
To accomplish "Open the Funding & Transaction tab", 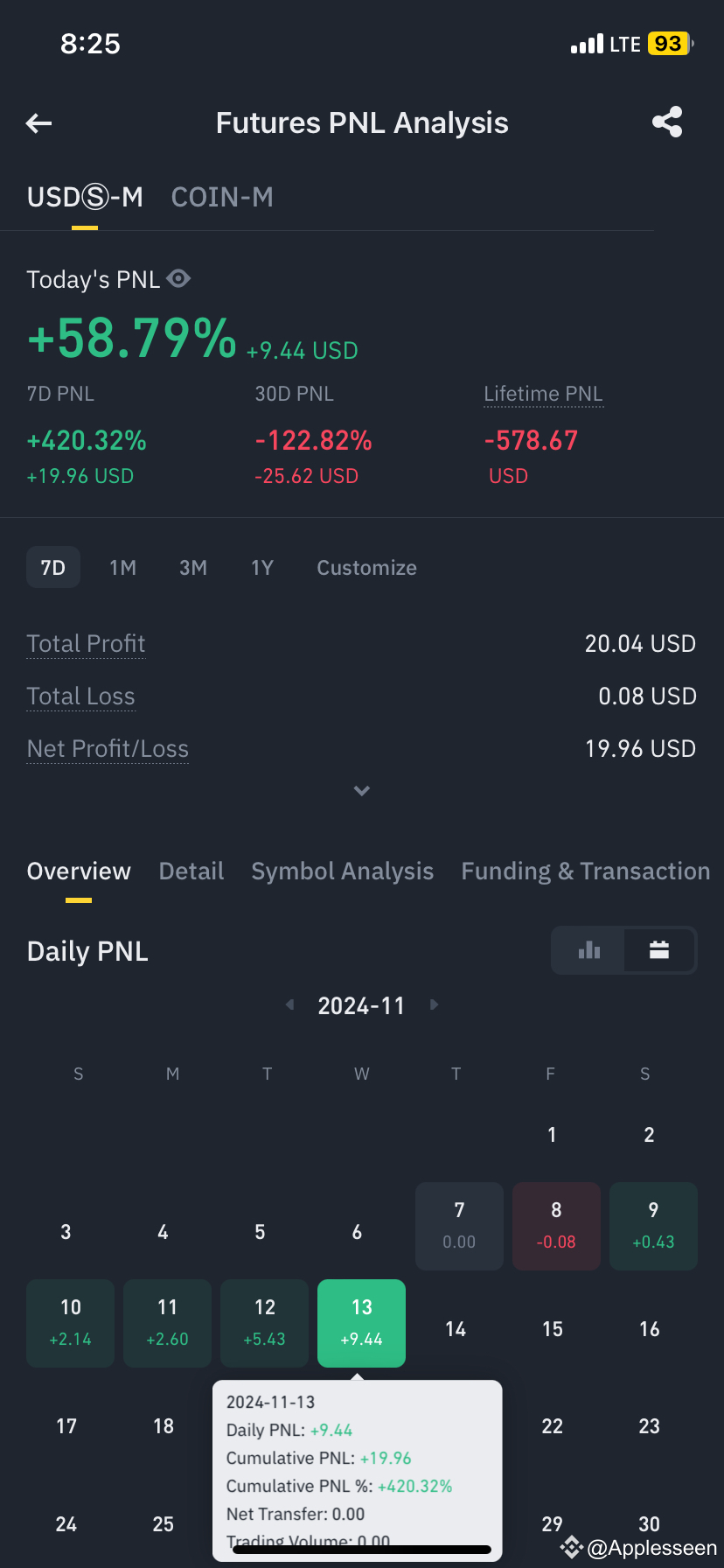I will (586, 871).
